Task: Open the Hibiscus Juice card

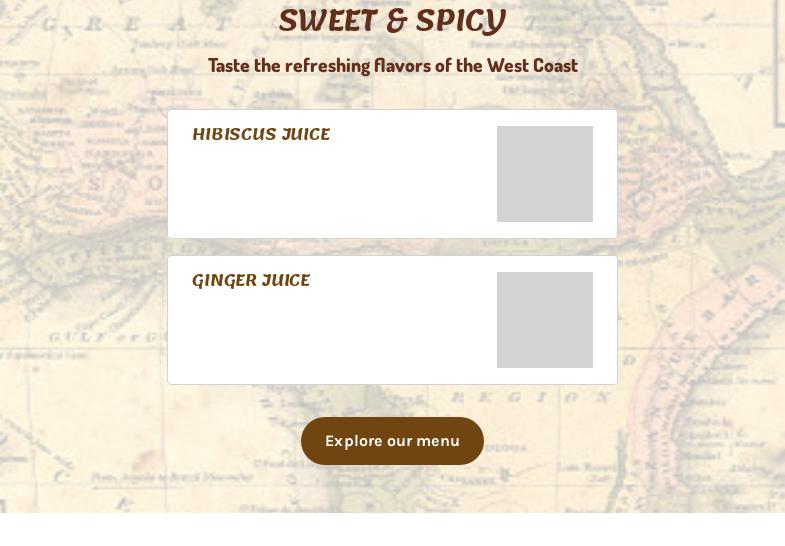Action: (x=392, y=174)
